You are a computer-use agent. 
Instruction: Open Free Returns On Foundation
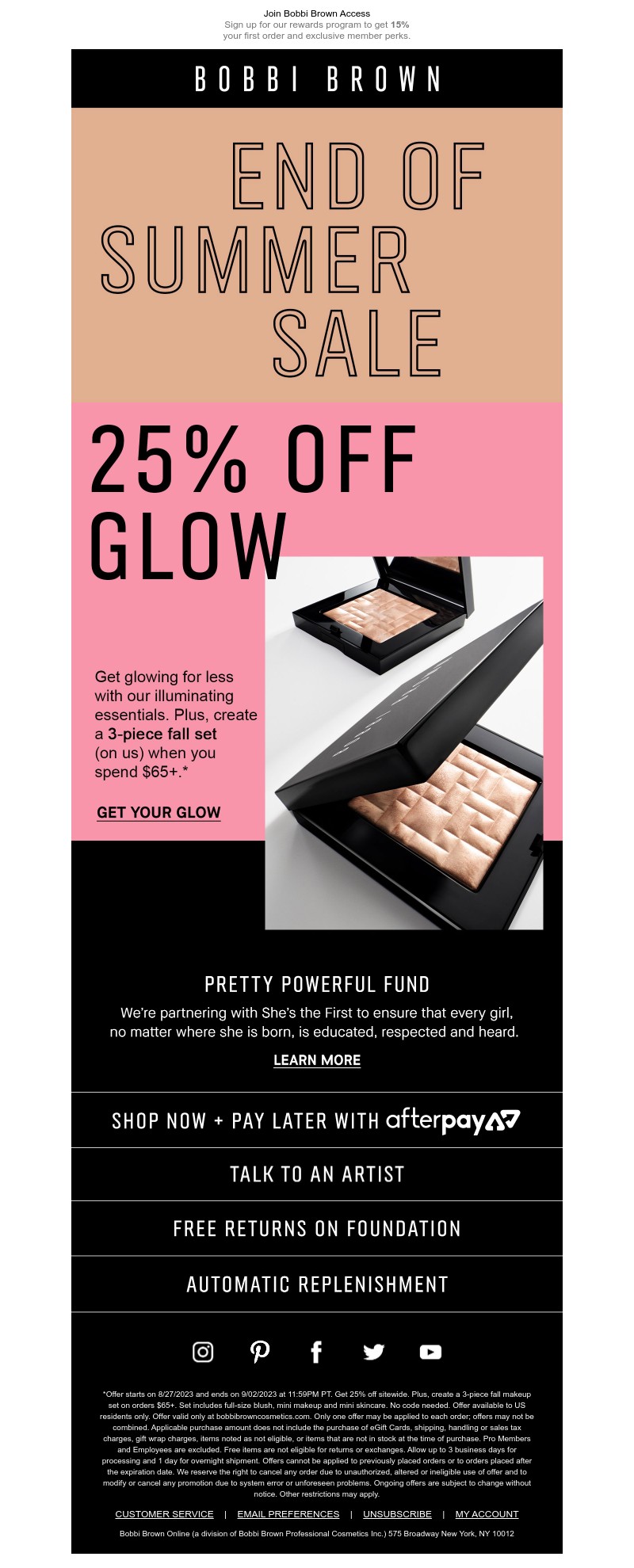317,1229
